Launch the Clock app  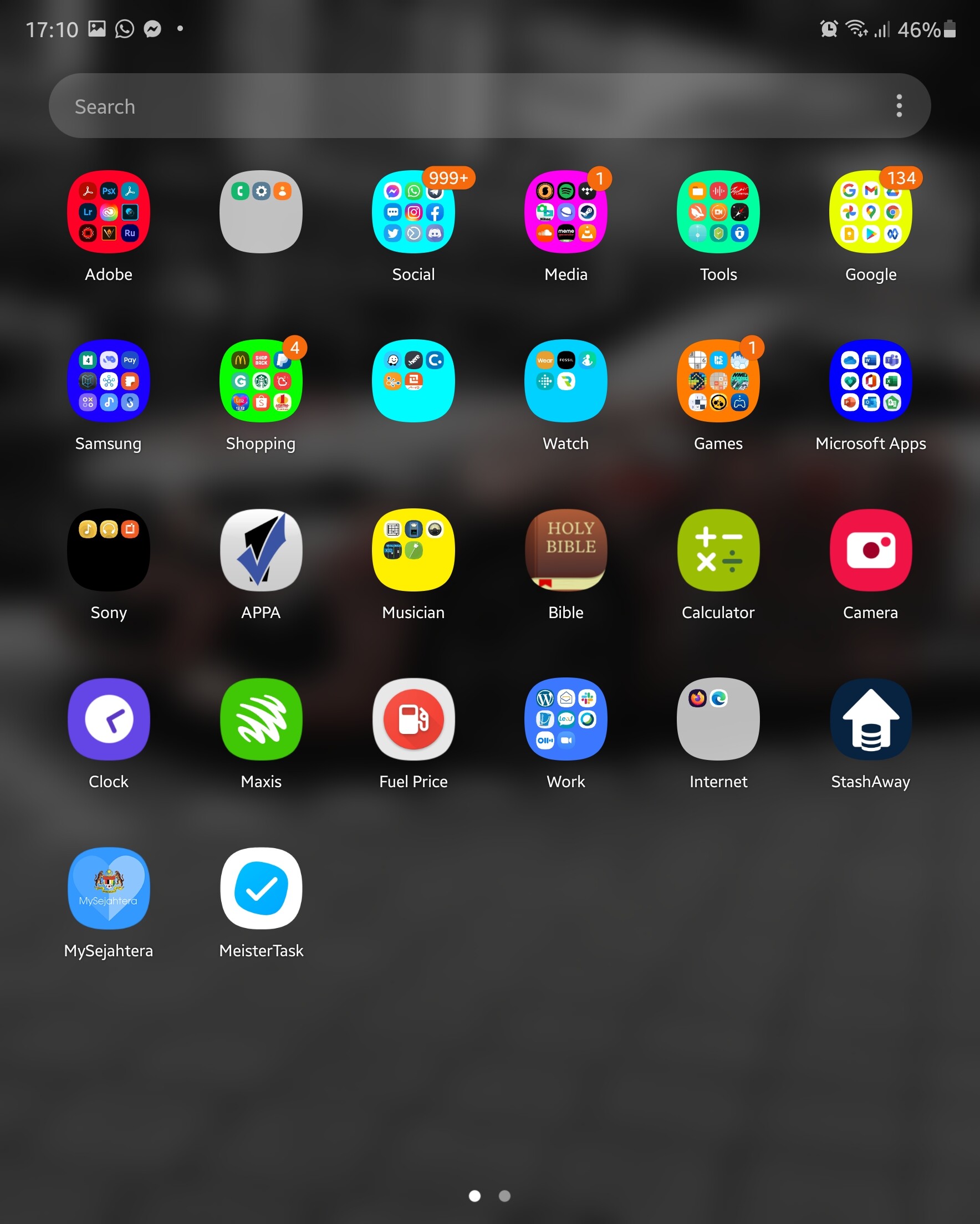(109, 719)
